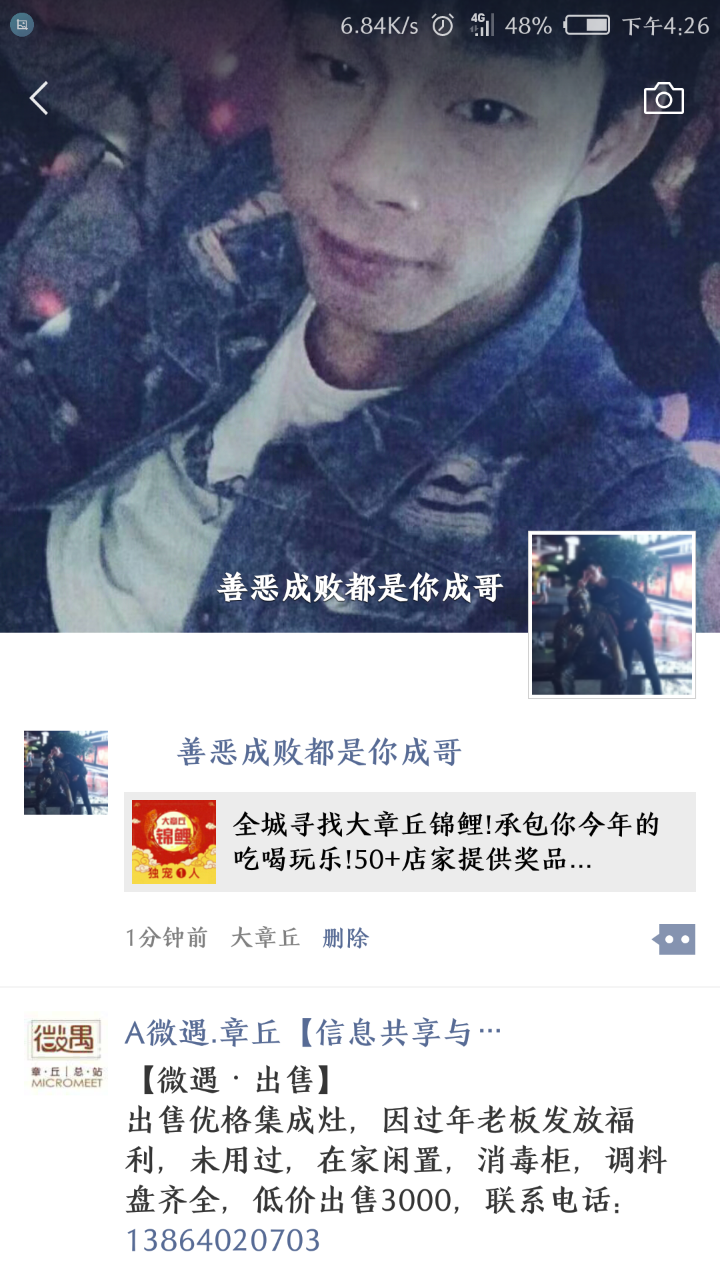
Task: Delete the post via 删除
Action: 346,938
